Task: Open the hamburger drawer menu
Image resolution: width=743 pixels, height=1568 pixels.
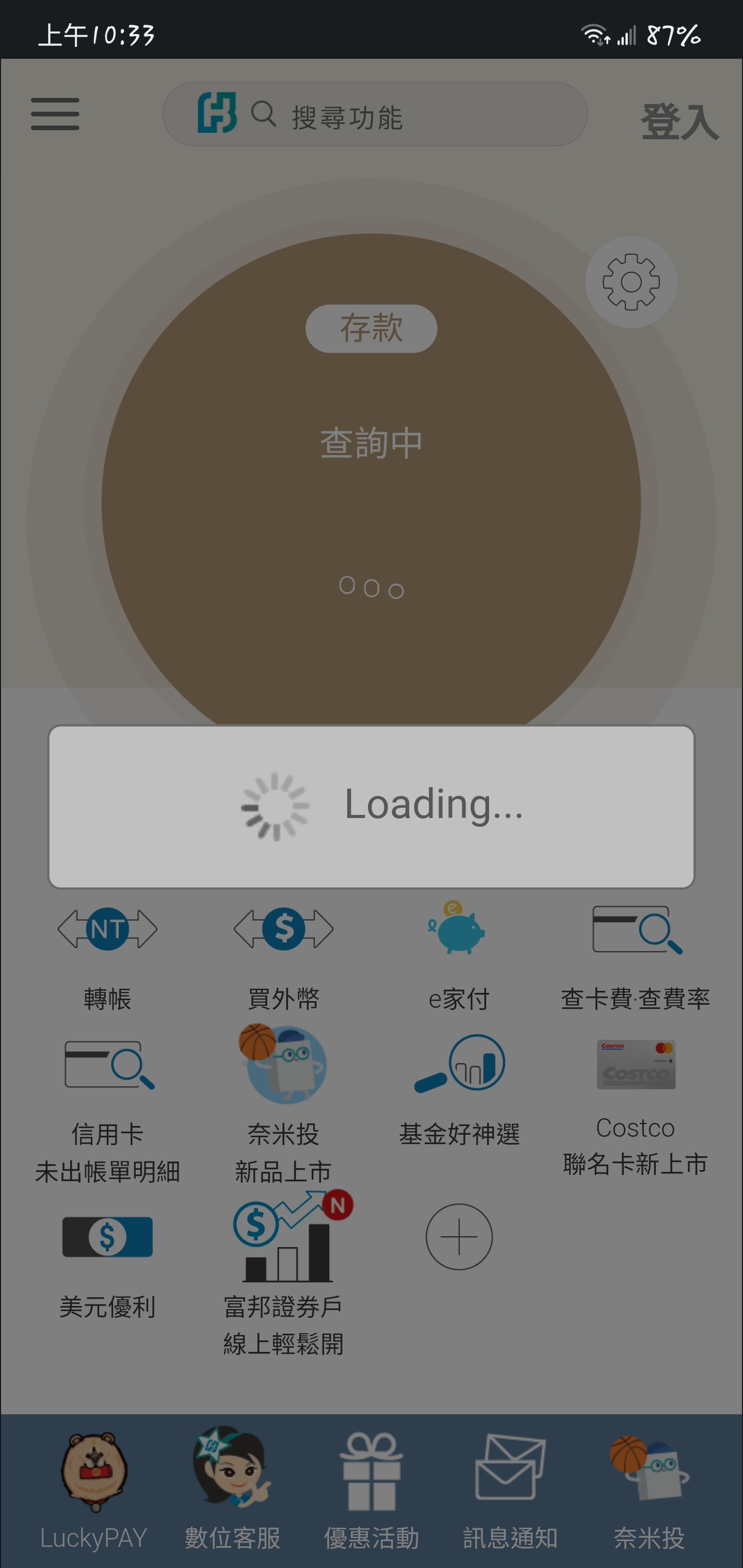Action: point(55,114)
